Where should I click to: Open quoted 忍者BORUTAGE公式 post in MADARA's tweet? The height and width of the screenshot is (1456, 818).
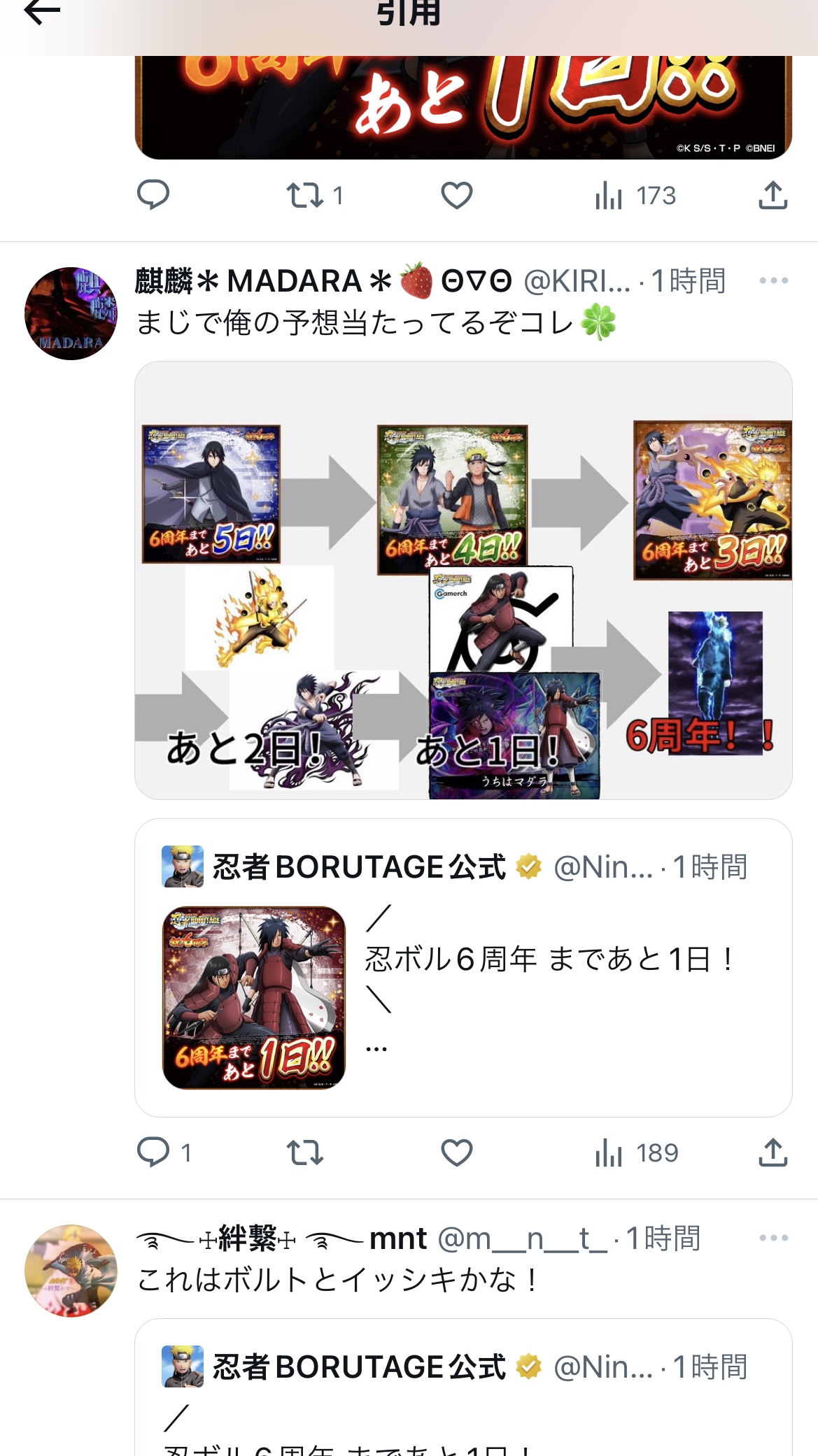[x=463, y=968]
